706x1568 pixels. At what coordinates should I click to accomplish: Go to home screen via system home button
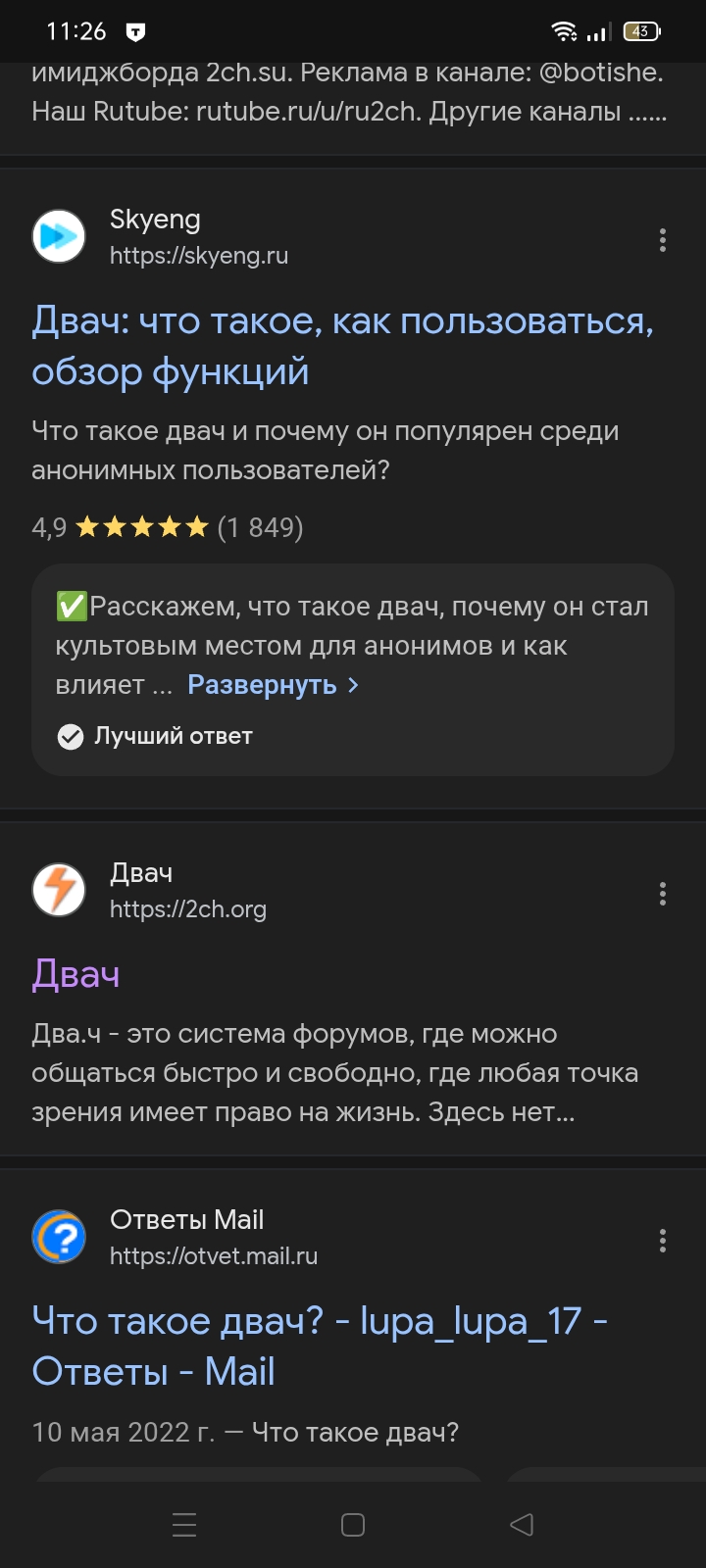point(353,1524)
